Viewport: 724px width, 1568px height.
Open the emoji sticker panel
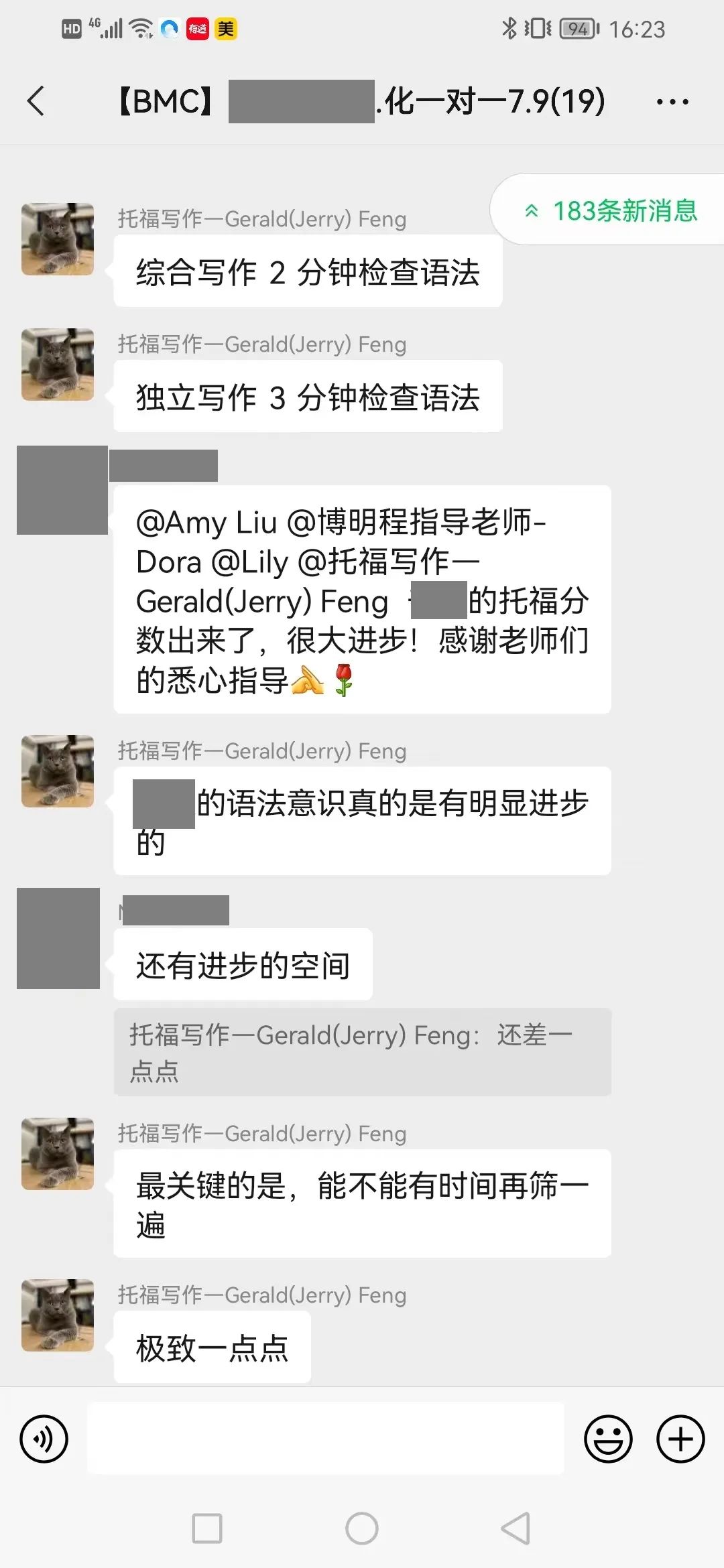(608, 1439)
